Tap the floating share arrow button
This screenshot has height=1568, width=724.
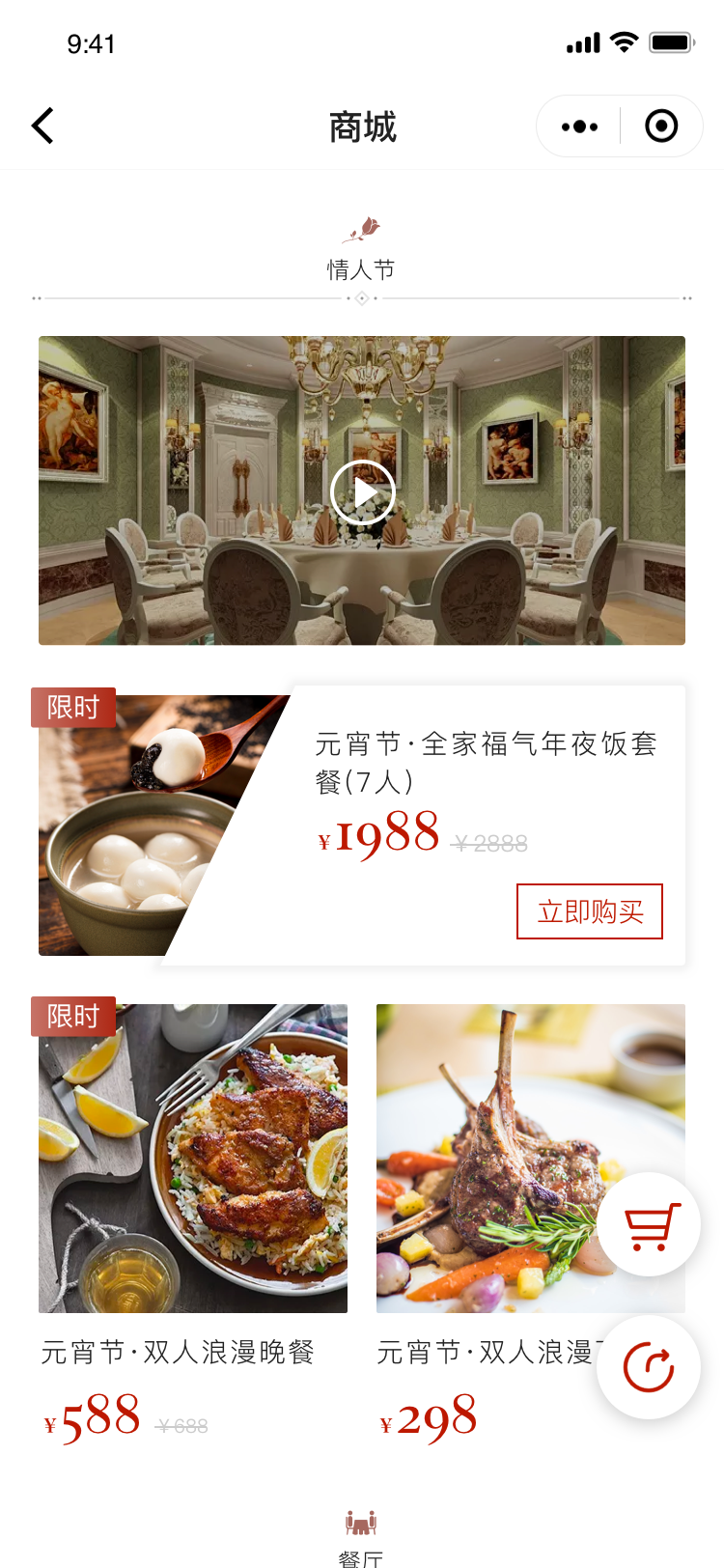click(649, 1367)
